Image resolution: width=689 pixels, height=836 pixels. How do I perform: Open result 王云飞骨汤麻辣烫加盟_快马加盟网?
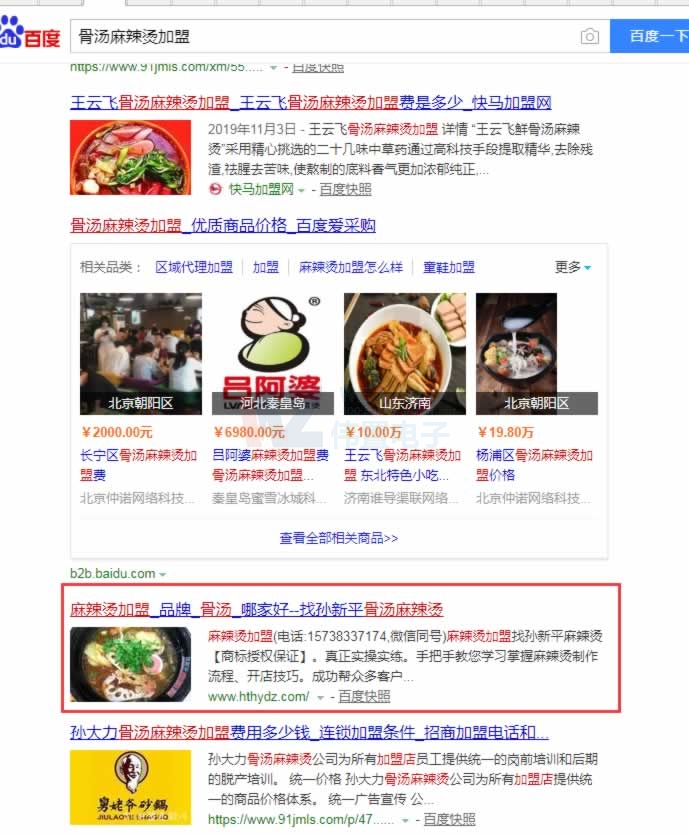click(310, 103)
